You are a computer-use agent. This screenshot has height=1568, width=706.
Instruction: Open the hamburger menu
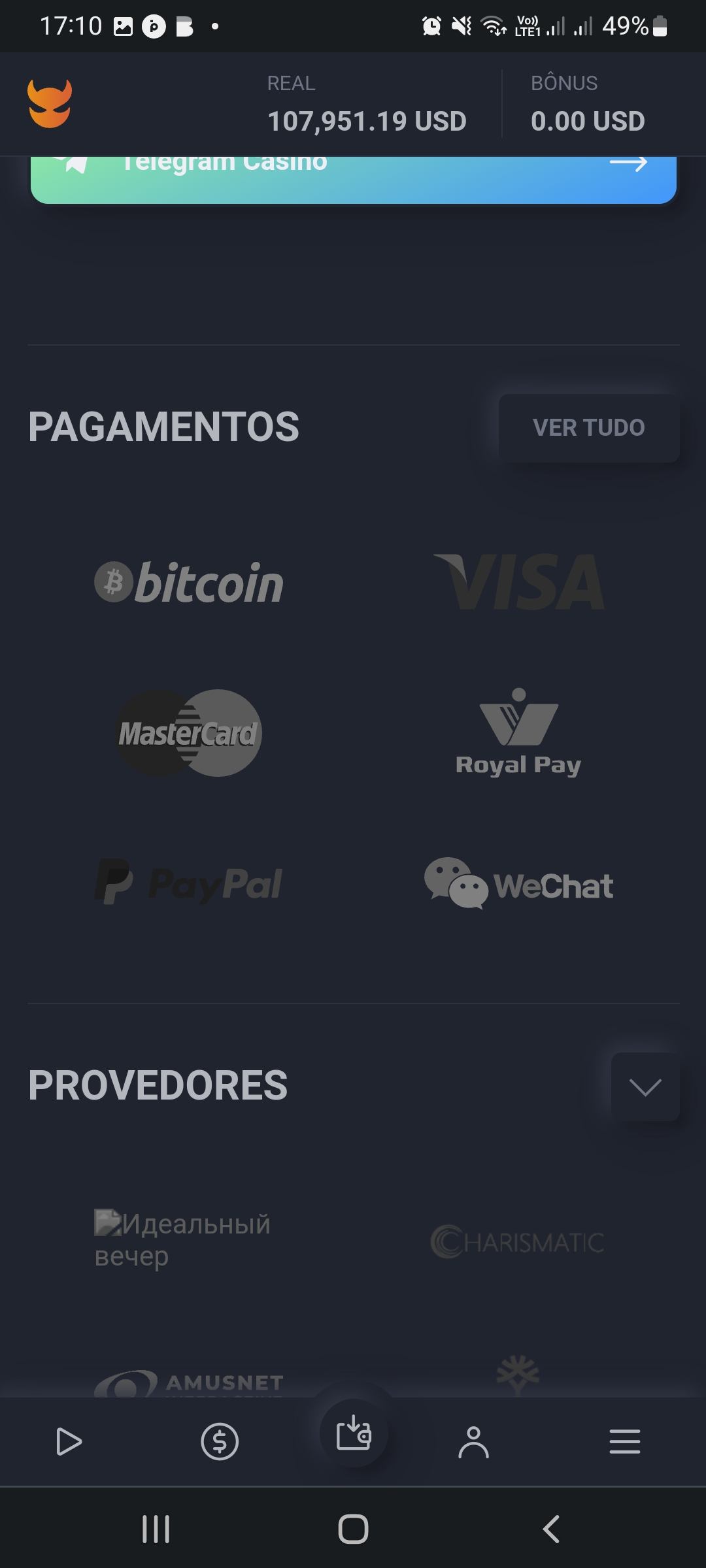(x=624, y=1442)
